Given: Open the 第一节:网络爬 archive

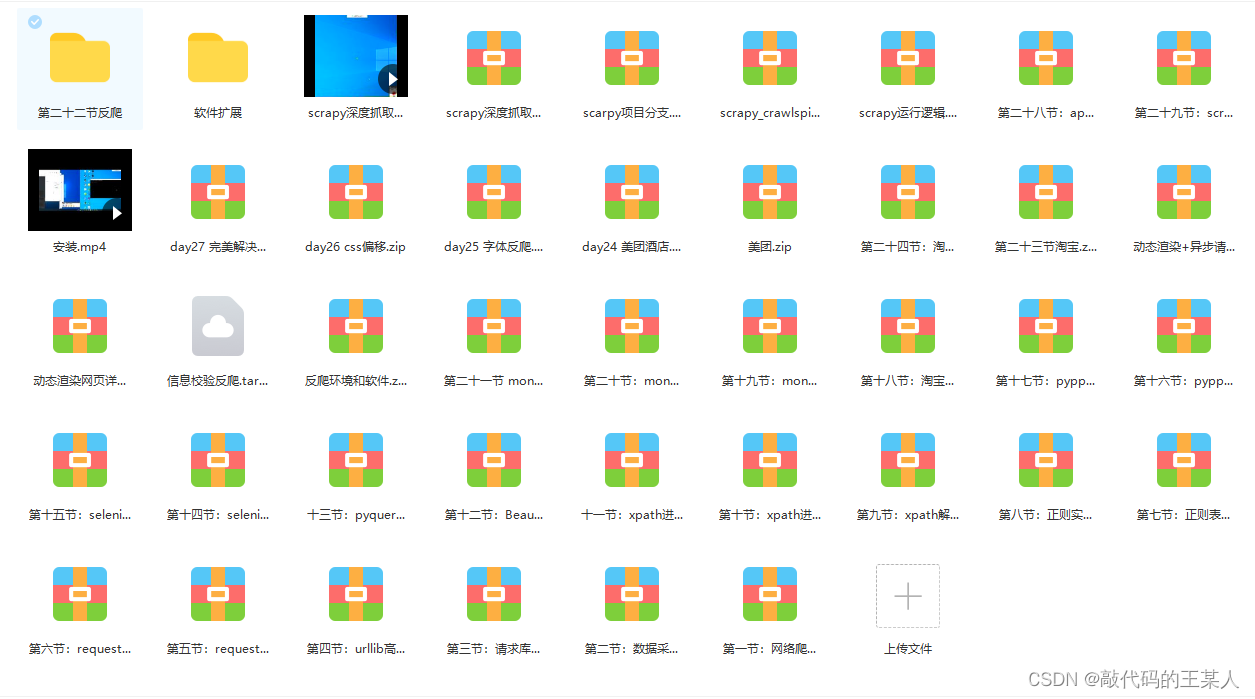Looking at the screenshot, I should click(x=770, y=594).
